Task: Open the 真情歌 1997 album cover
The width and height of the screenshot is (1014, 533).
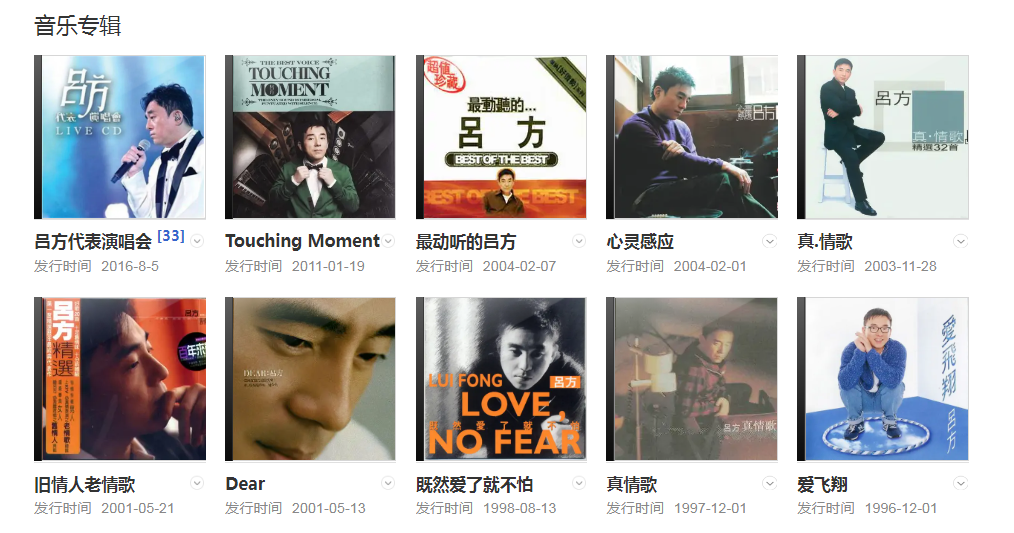Action: (x=692, y=379)
